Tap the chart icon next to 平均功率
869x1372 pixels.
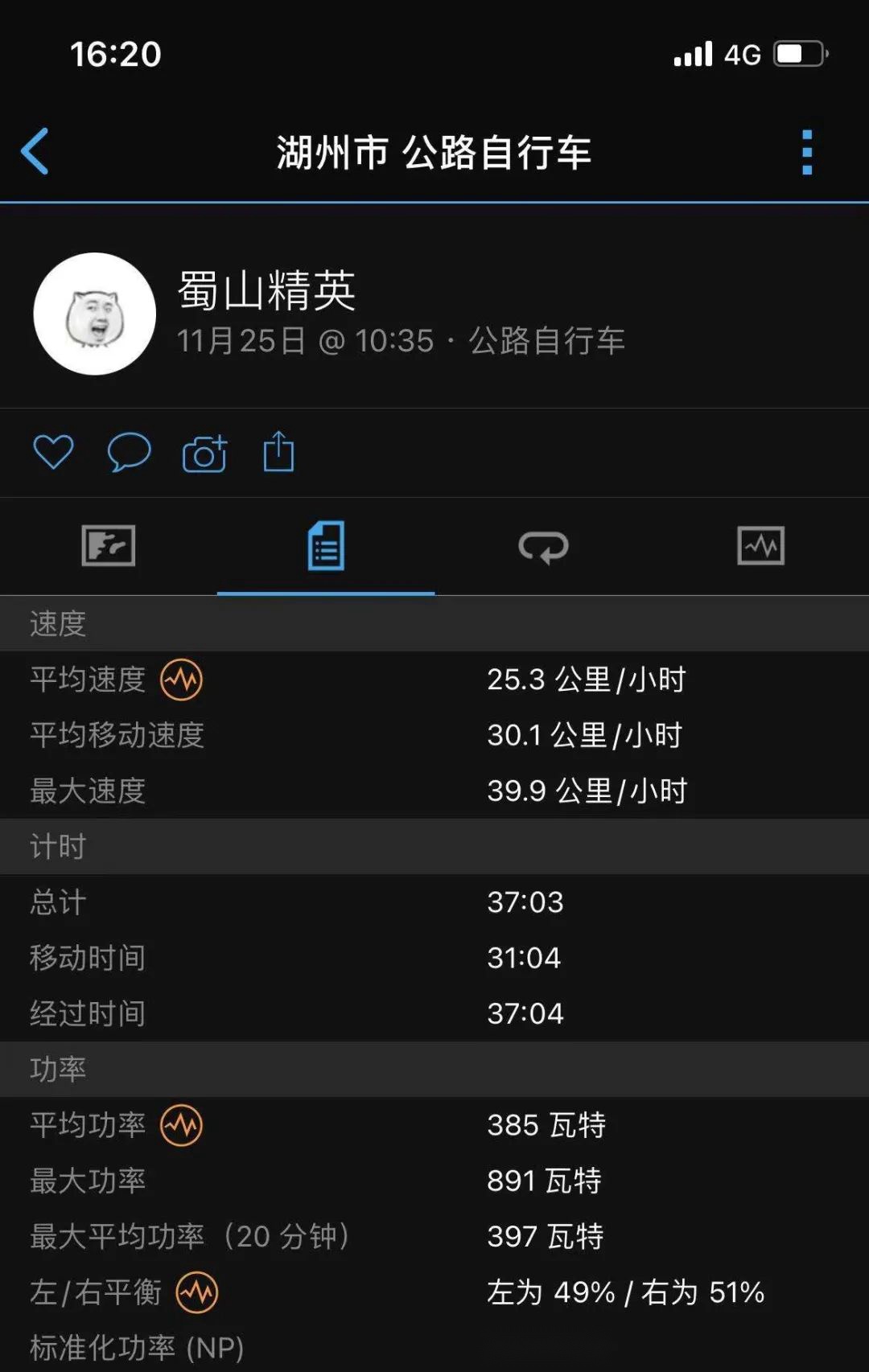(181, 1125)
